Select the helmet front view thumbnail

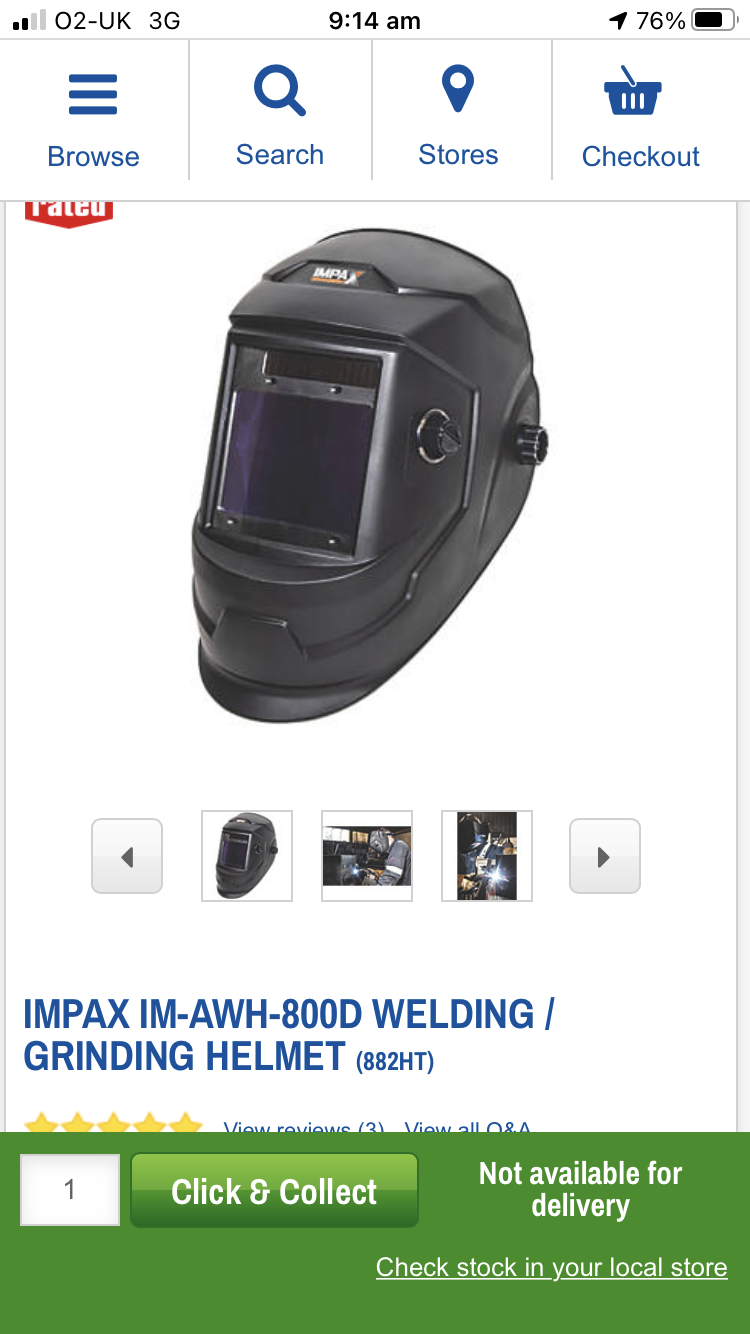pyautogui.click(x=247, y=856)
